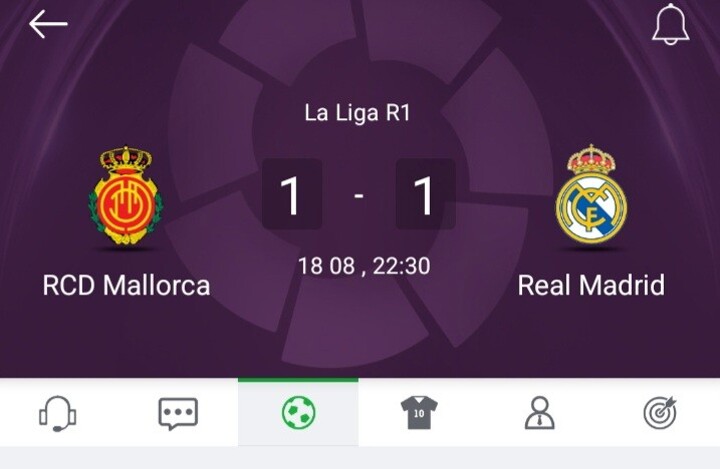Go back with the arrow icon
This screenshot has width=720, height=469.
pyautogui.click(x=47, y=25)
